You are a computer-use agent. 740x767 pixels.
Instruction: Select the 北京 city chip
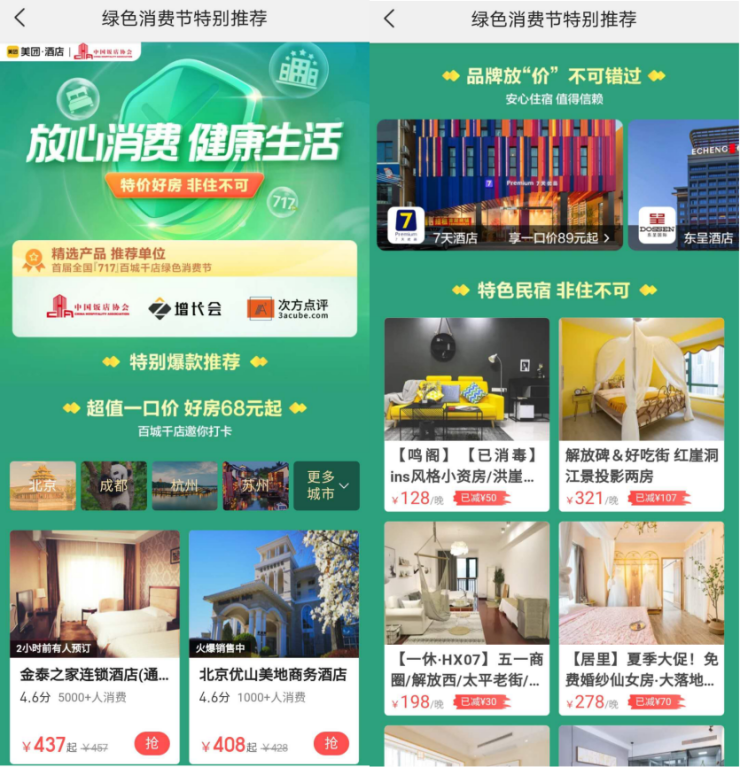43,486
